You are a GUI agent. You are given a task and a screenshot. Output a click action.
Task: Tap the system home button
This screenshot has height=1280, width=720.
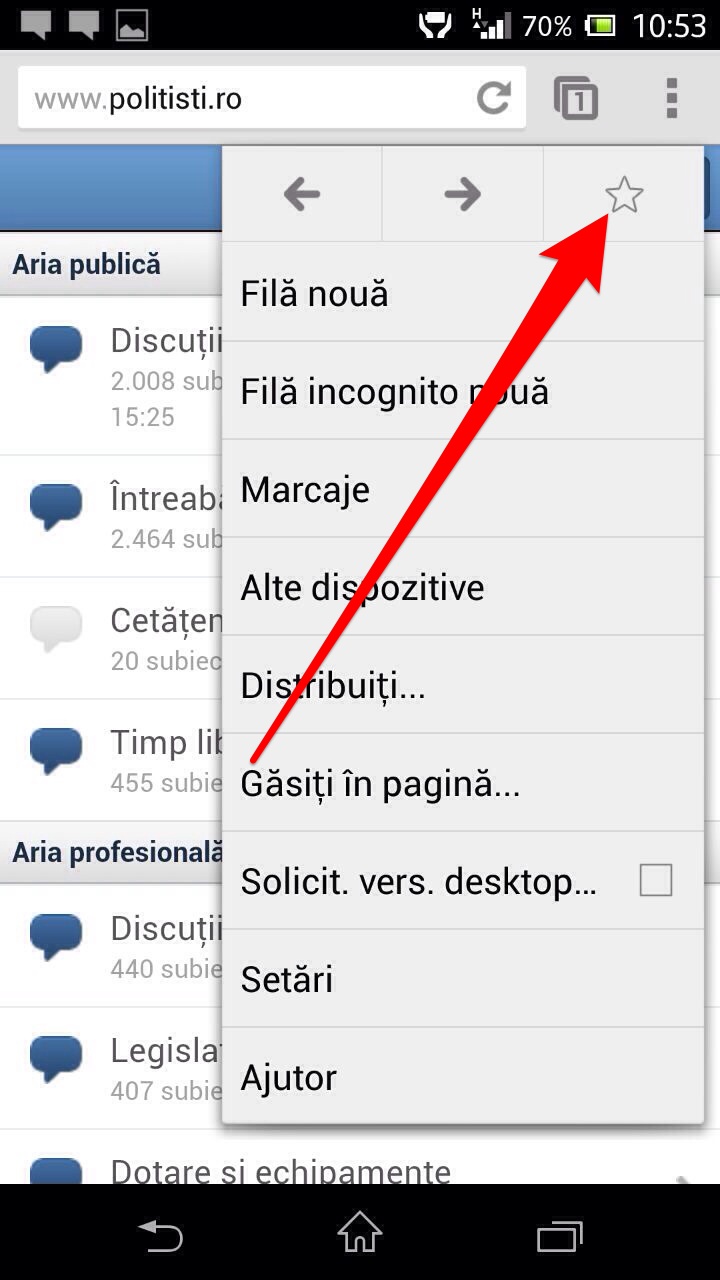click(x=360, y=1232)
